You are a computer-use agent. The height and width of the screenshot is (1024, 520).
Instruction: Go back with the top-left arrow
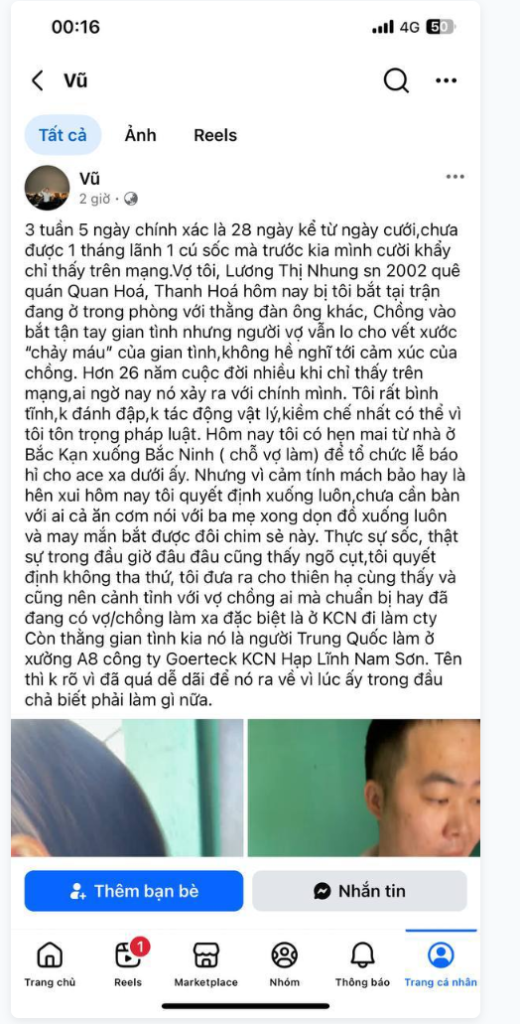(38, 81)
